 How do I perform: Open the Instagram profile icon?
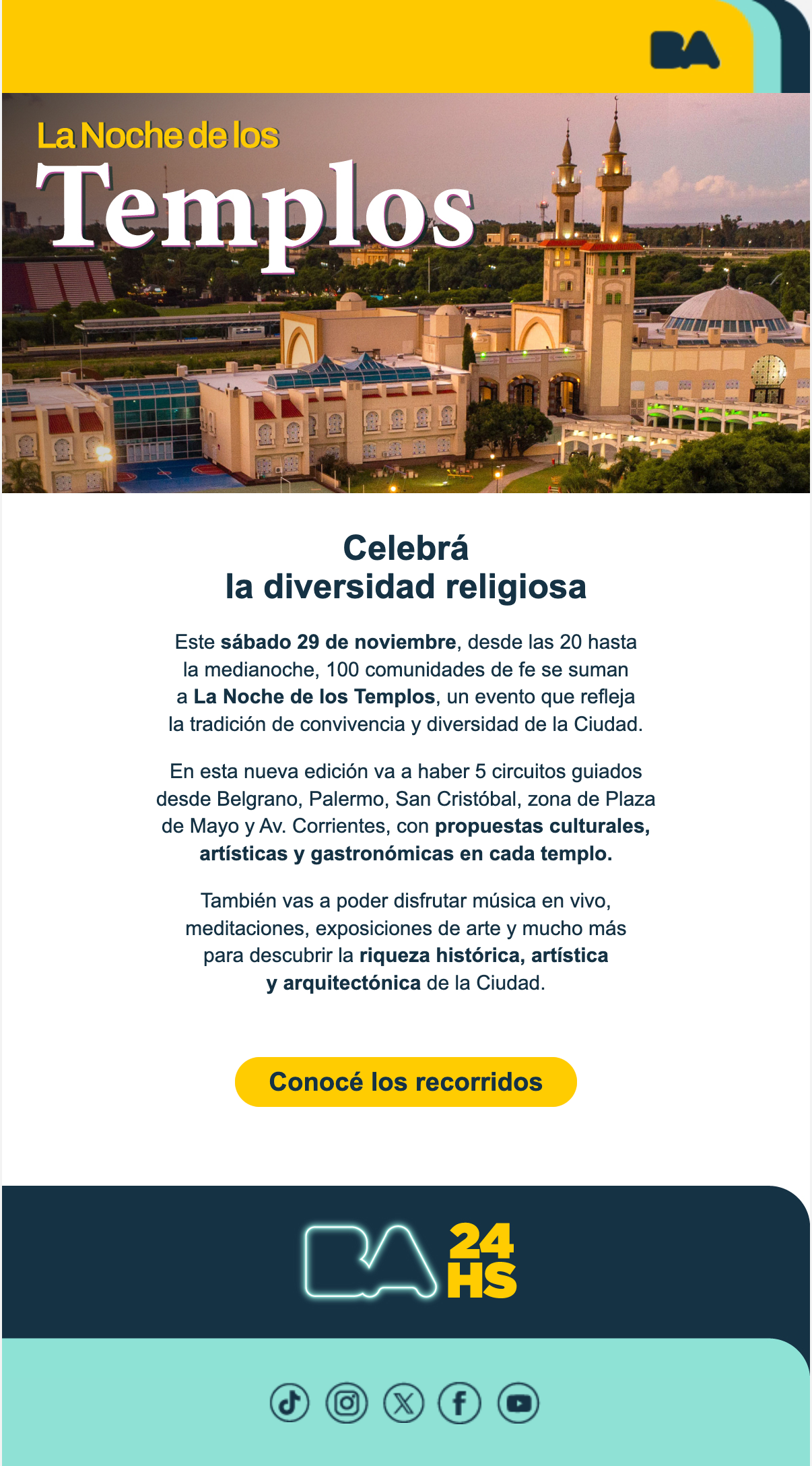(347, 1403)
